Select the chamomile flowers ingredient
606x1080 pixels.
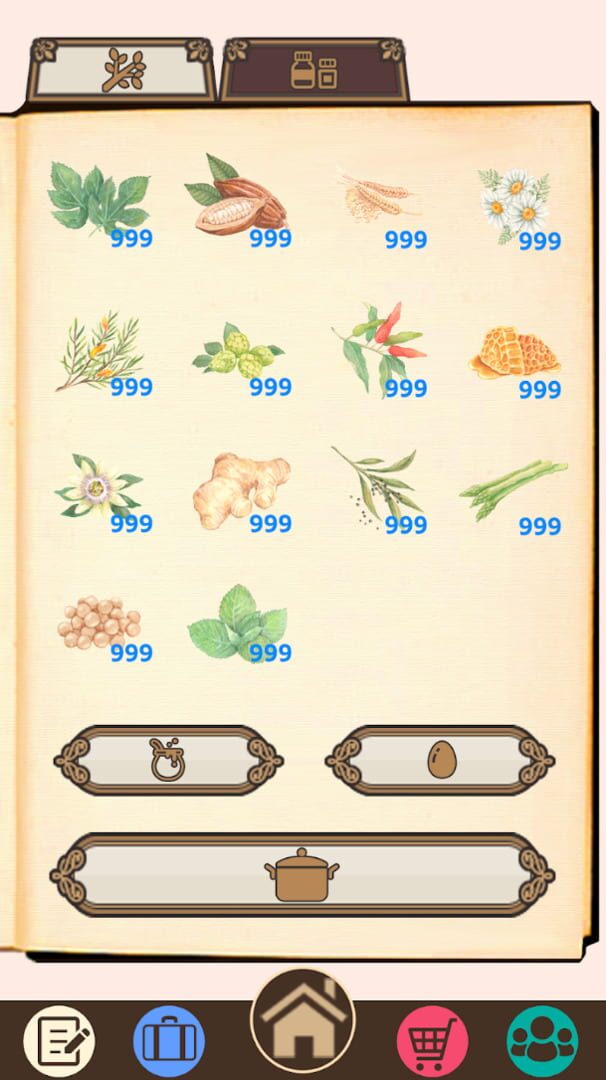pos(518,205)
